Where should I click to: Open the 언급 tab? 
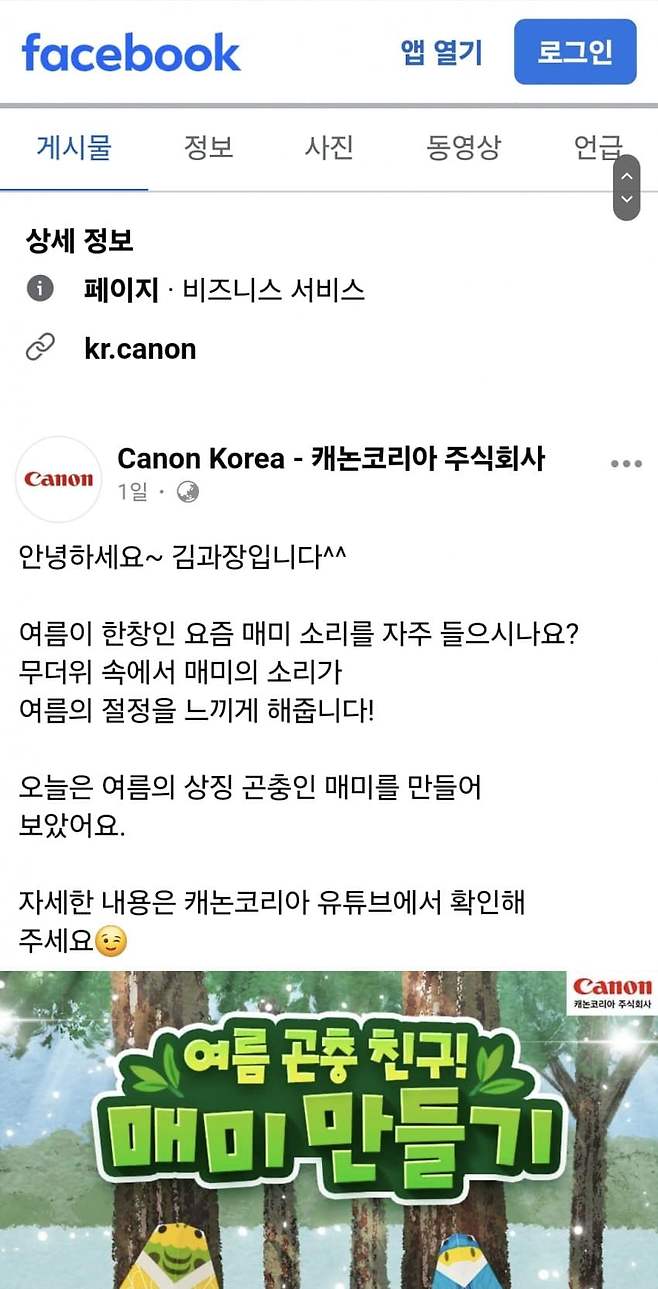(x=597, y=148)
